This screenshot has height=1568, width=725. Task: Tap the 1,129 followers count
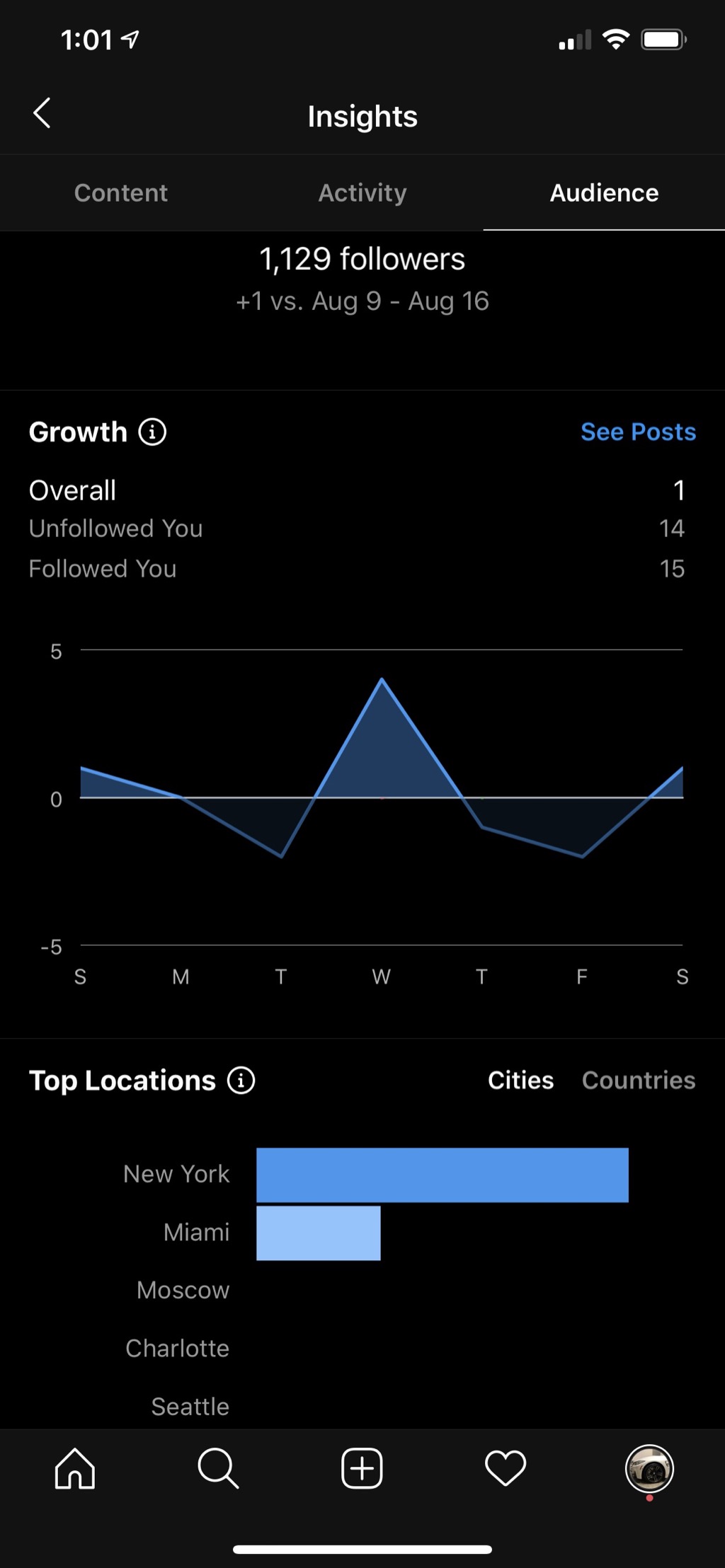362,259
